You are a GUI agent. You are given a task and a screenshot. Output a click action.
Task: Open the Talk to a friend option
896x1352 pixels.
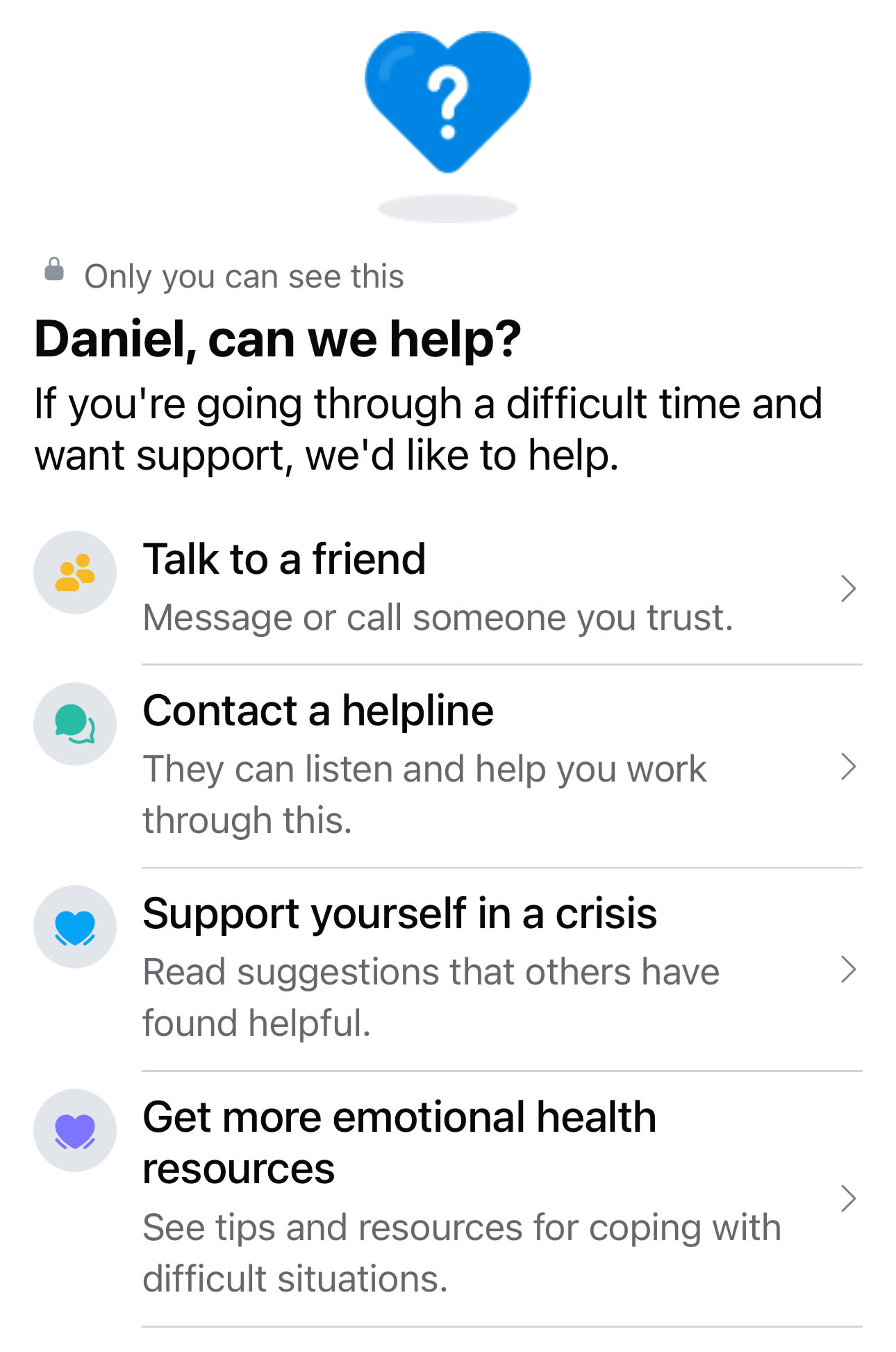point(445,588)
